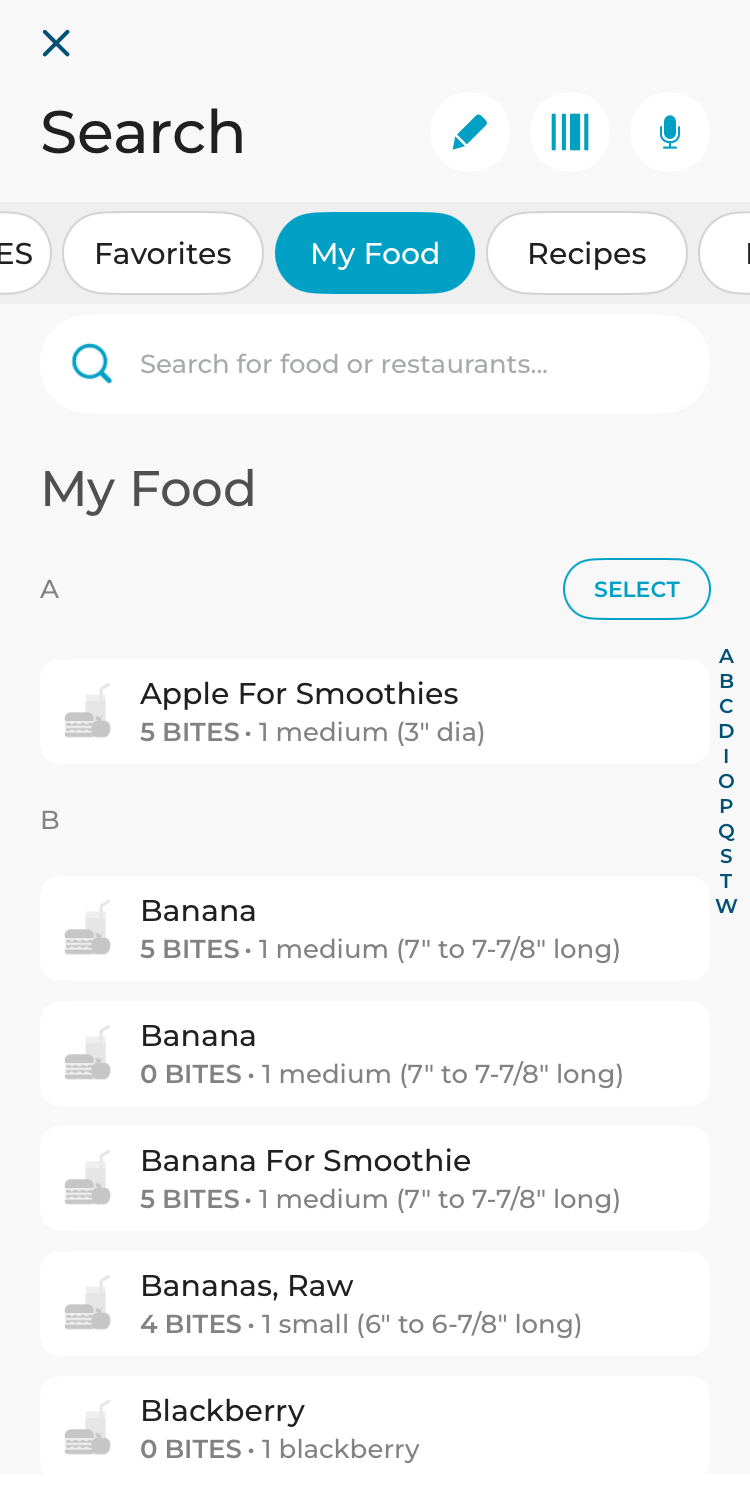Jump to letter P in index
This screenshot has height=1491, width=750.
click(726, 806)
